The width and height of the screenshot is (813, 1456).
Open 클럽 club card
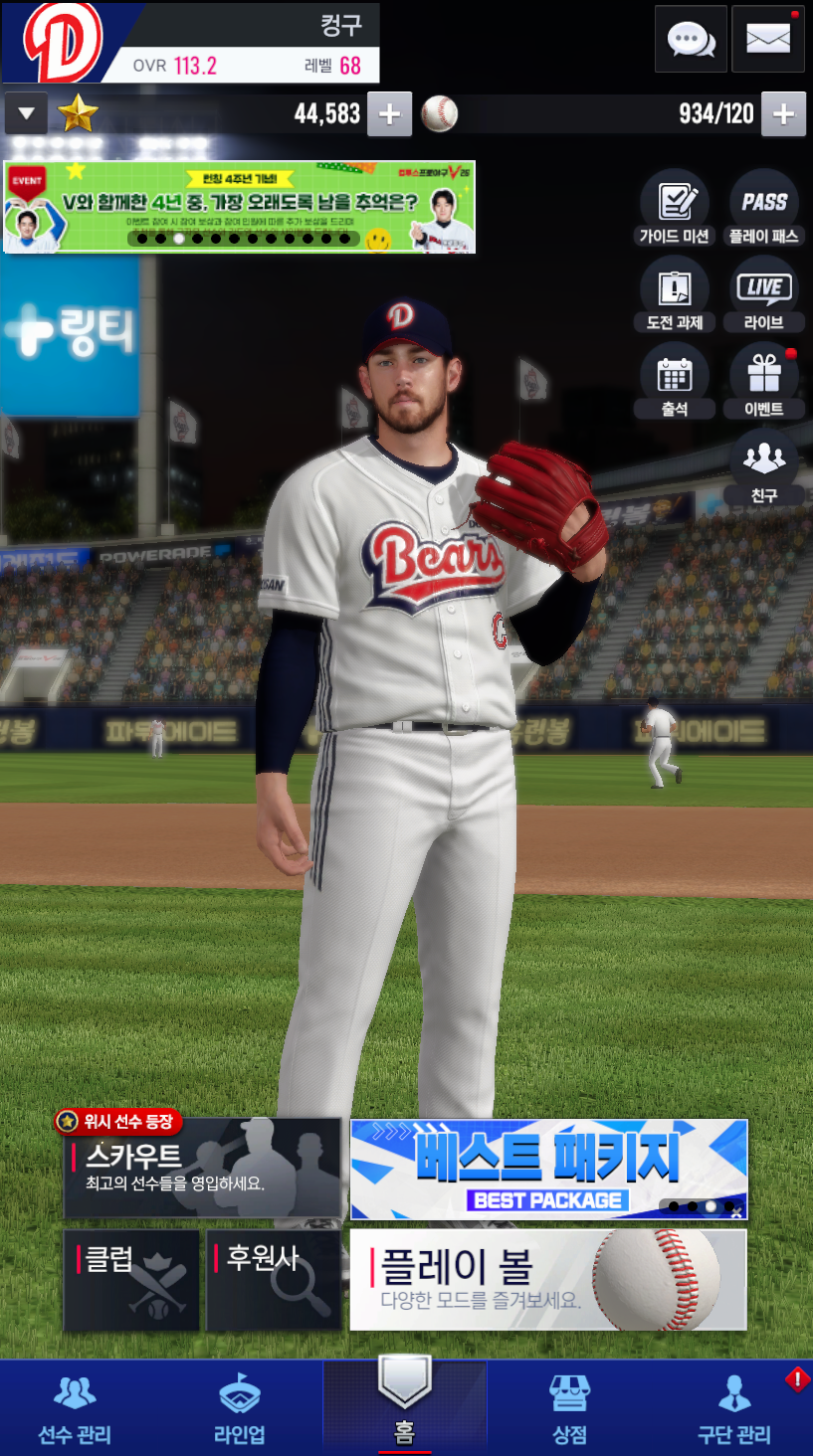[132, 1281]
